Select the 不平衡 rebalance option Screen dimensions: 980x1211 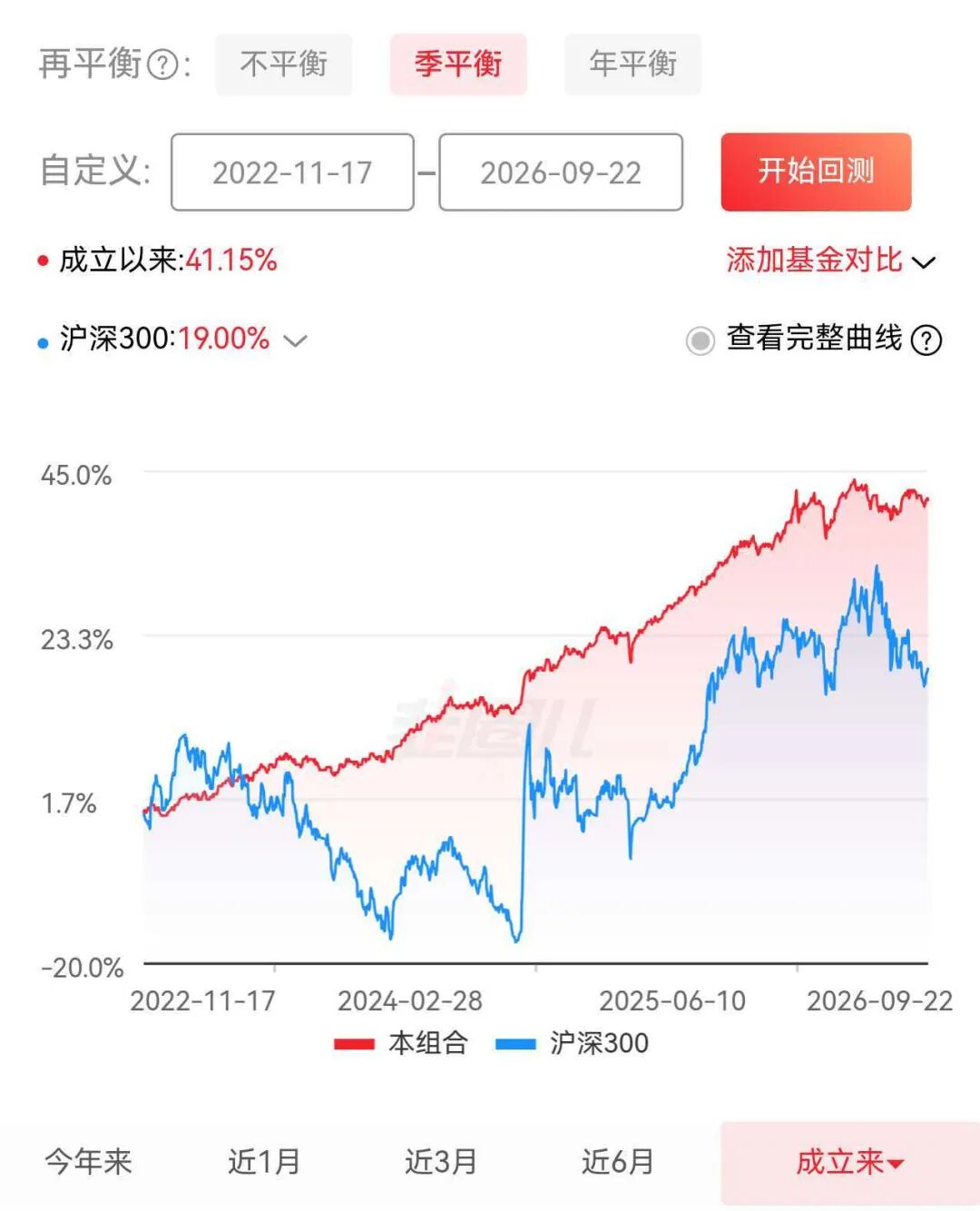(x=284, y=64)
